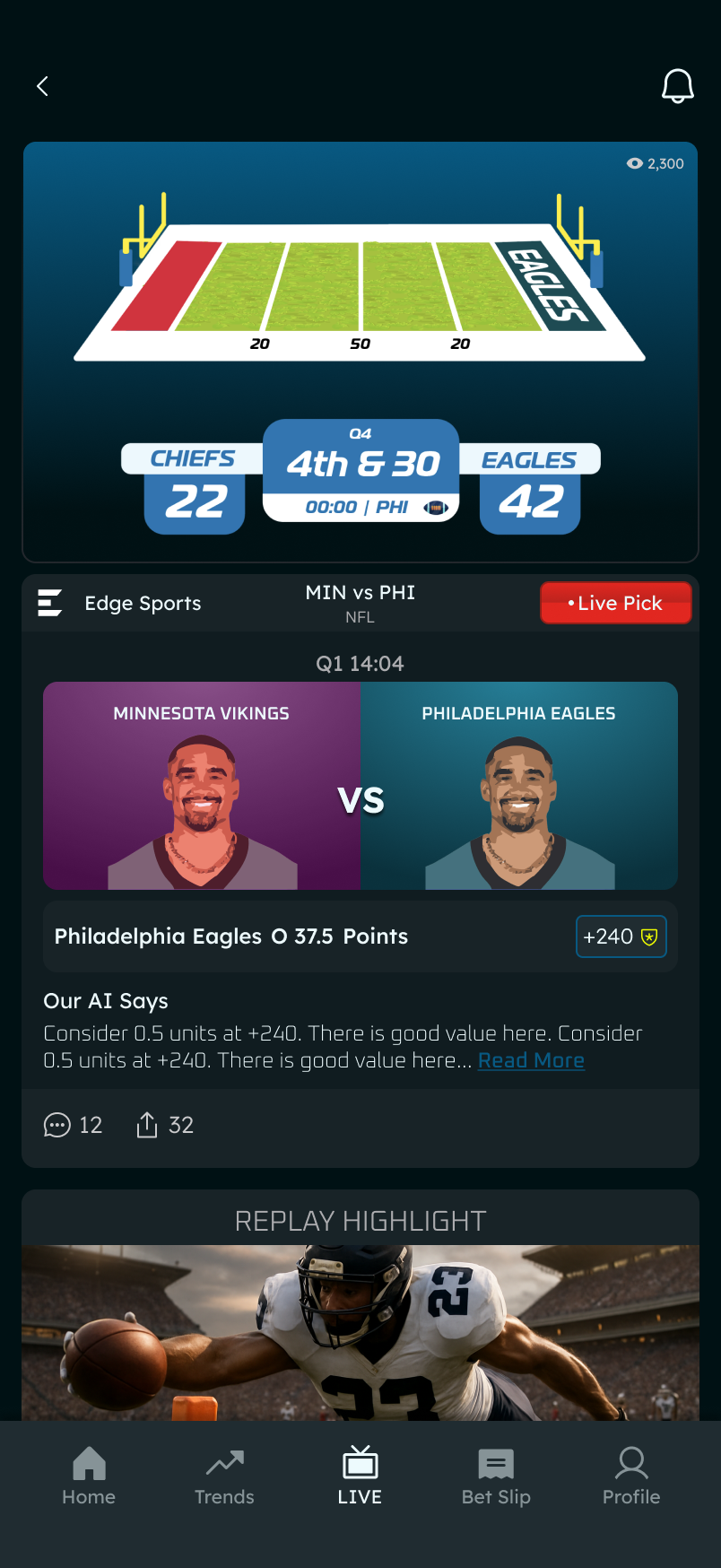The width and height of the screenshot is (721, 1568).
Task: View the Bet Slip tab
Action: click(x=496, y=1476)
